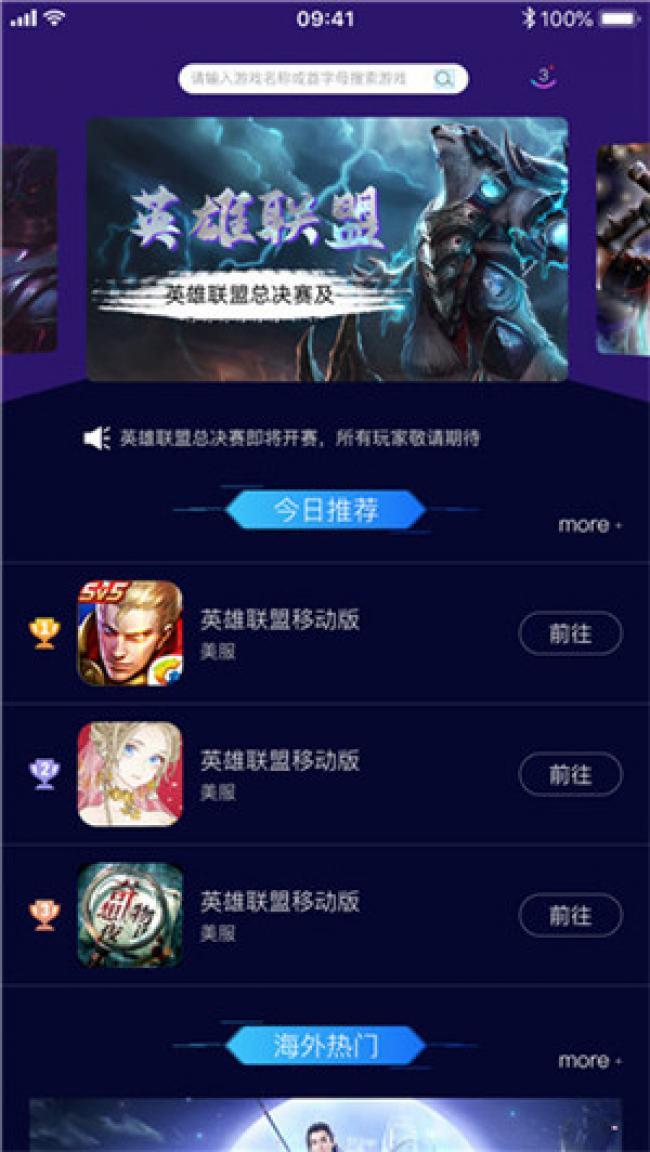Open the 英雄联盟 finals banner
Screen dimensions: 650x1152
[x=327, y=249]
